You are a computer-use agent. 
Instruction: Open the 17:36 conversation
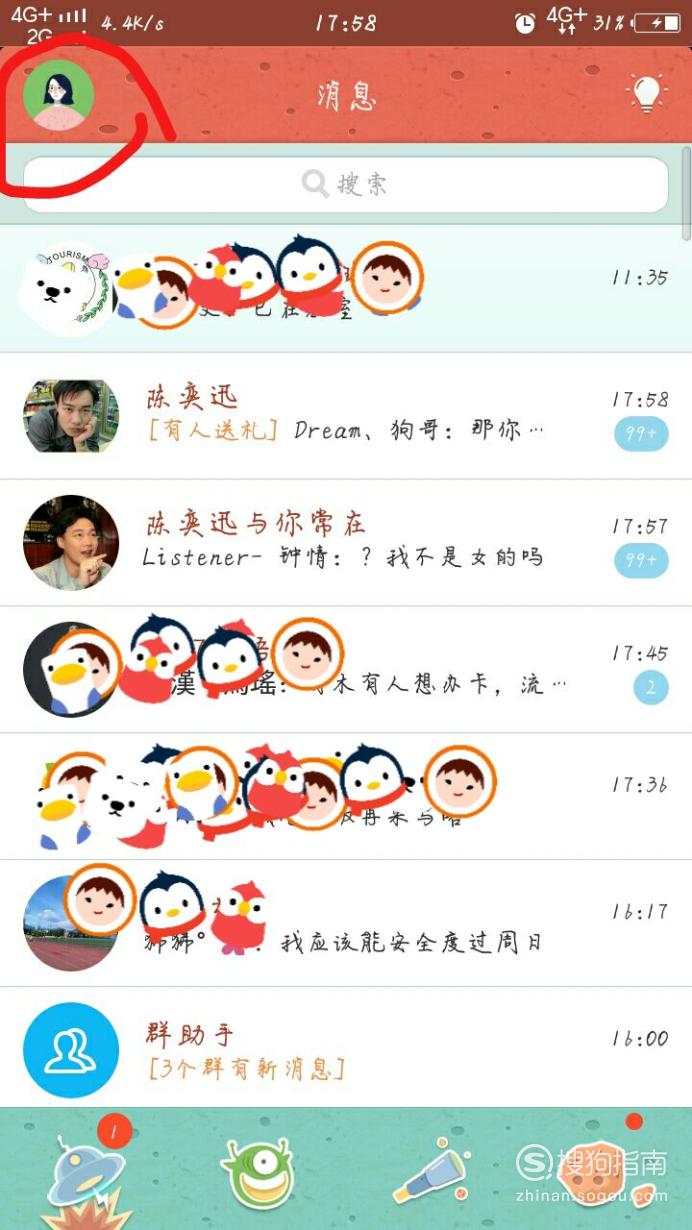[346, 796]
